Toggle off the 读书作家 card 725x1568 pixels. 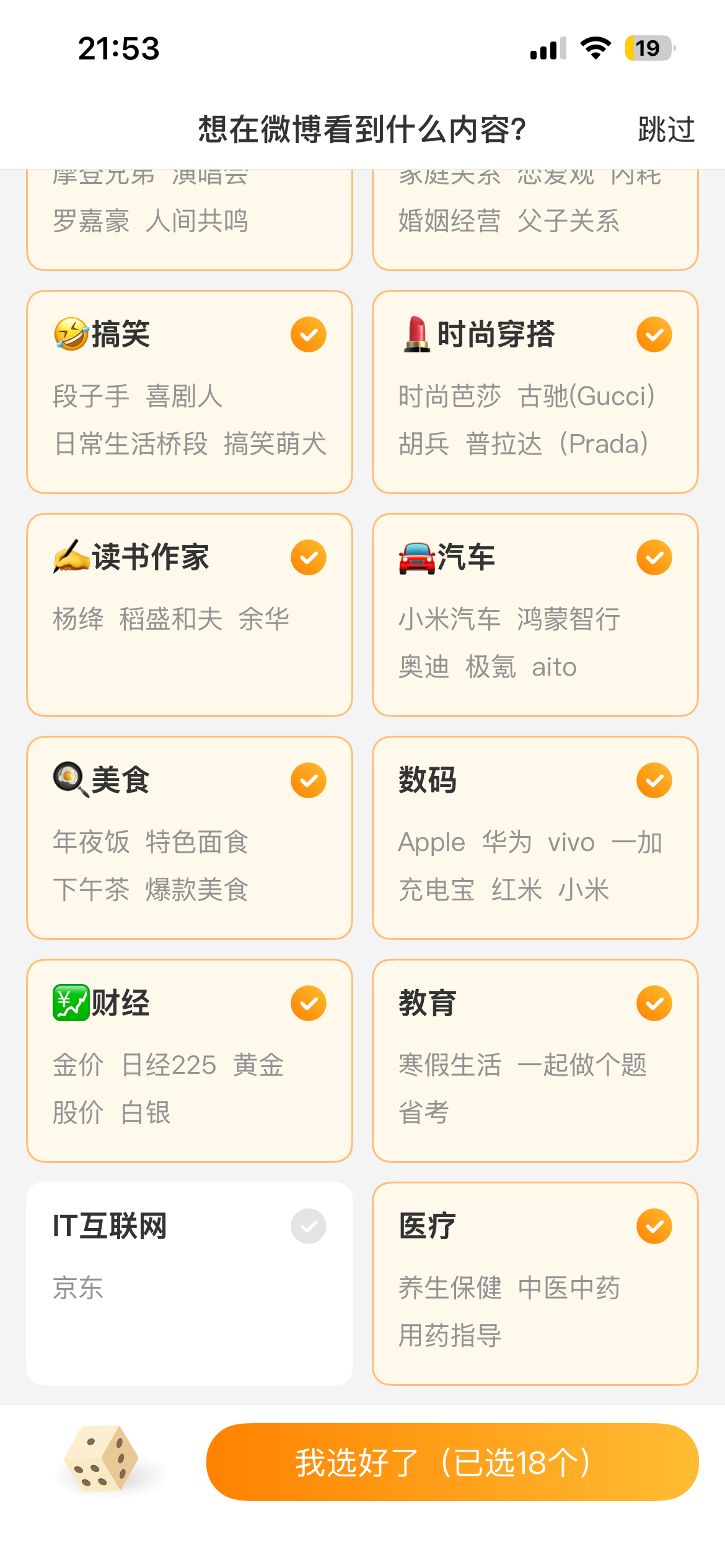[x=190, y=614]
